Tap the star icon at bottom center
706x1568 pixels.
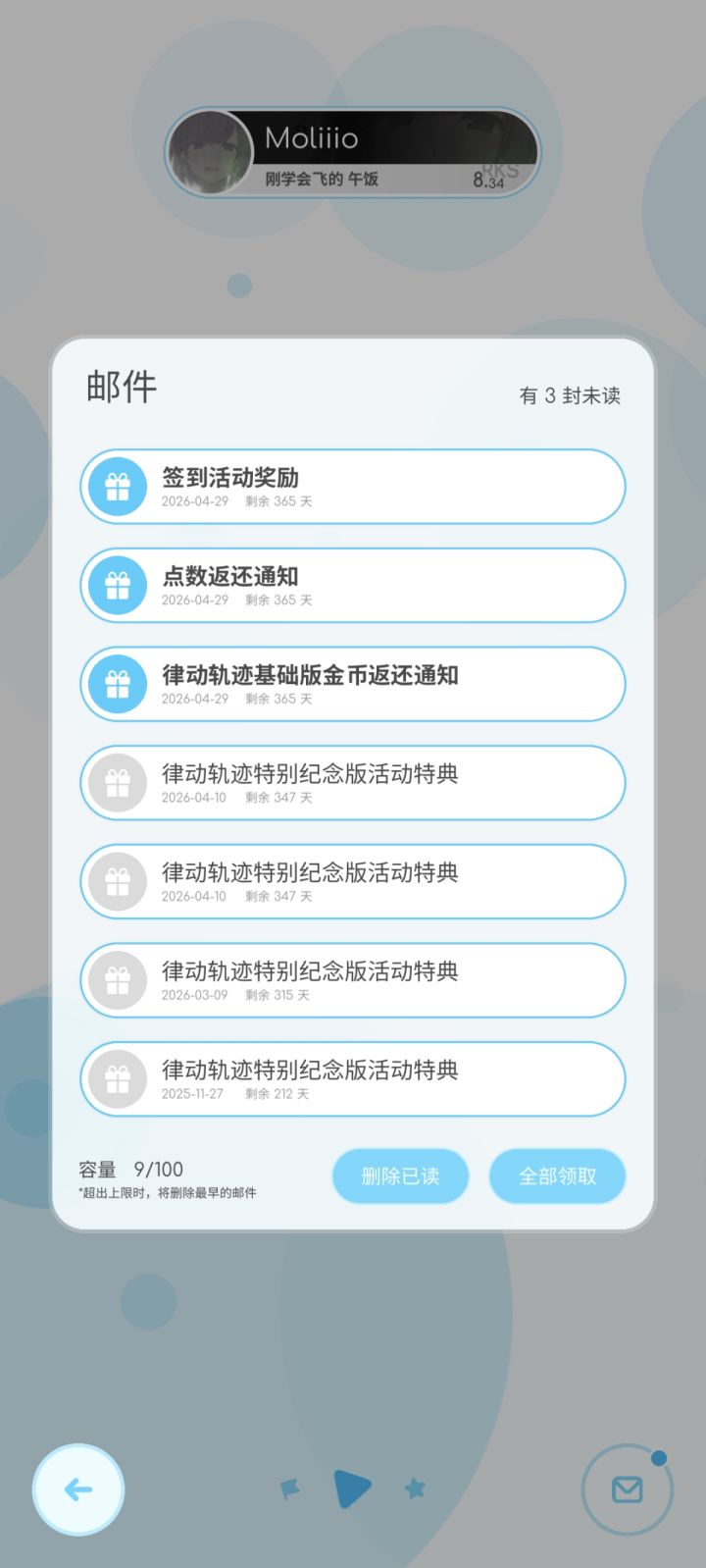pos(415,1487)
